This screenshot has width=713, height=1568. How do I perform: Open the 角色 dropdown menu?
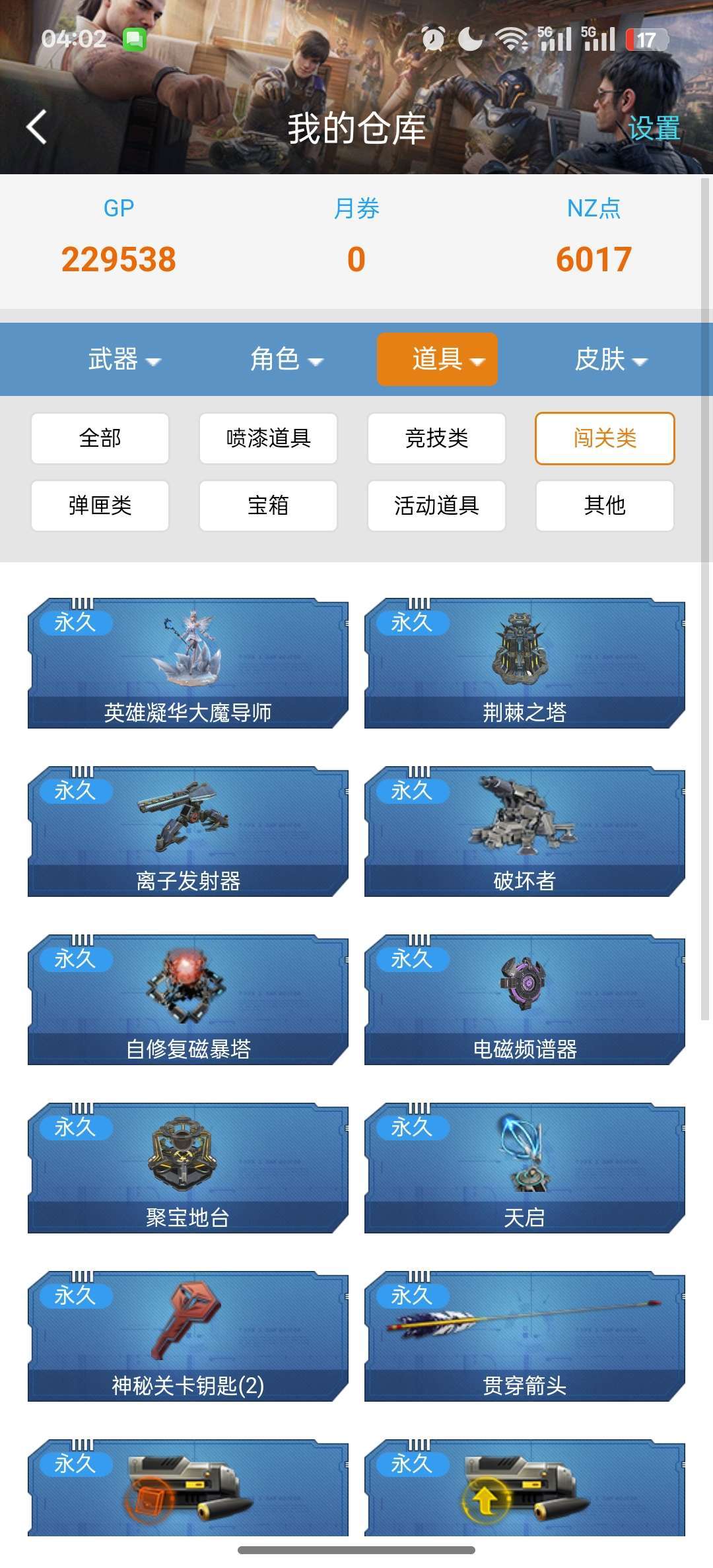[287, 360]
